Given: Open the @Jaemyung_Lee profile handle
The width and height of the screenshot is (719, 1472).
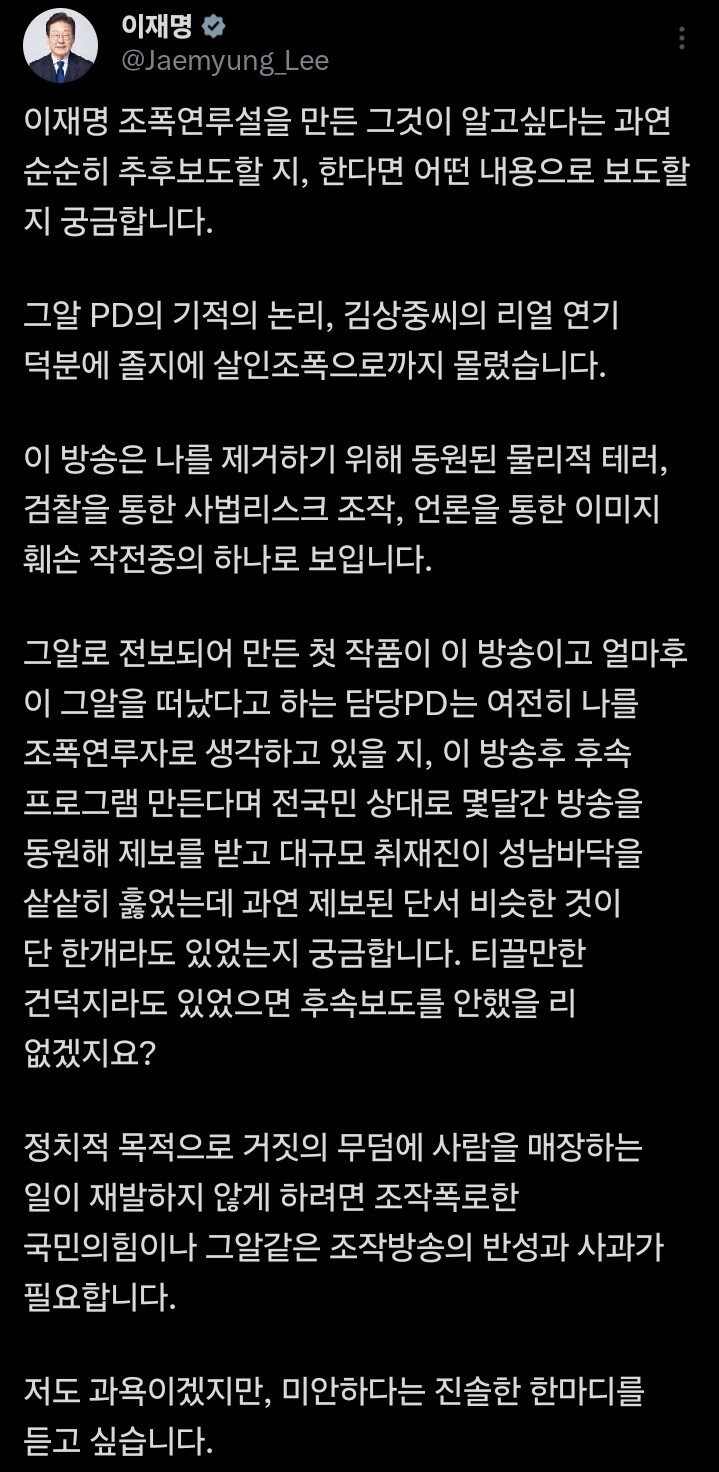Looking at the screenshot, I should click(x=224, y=61).
